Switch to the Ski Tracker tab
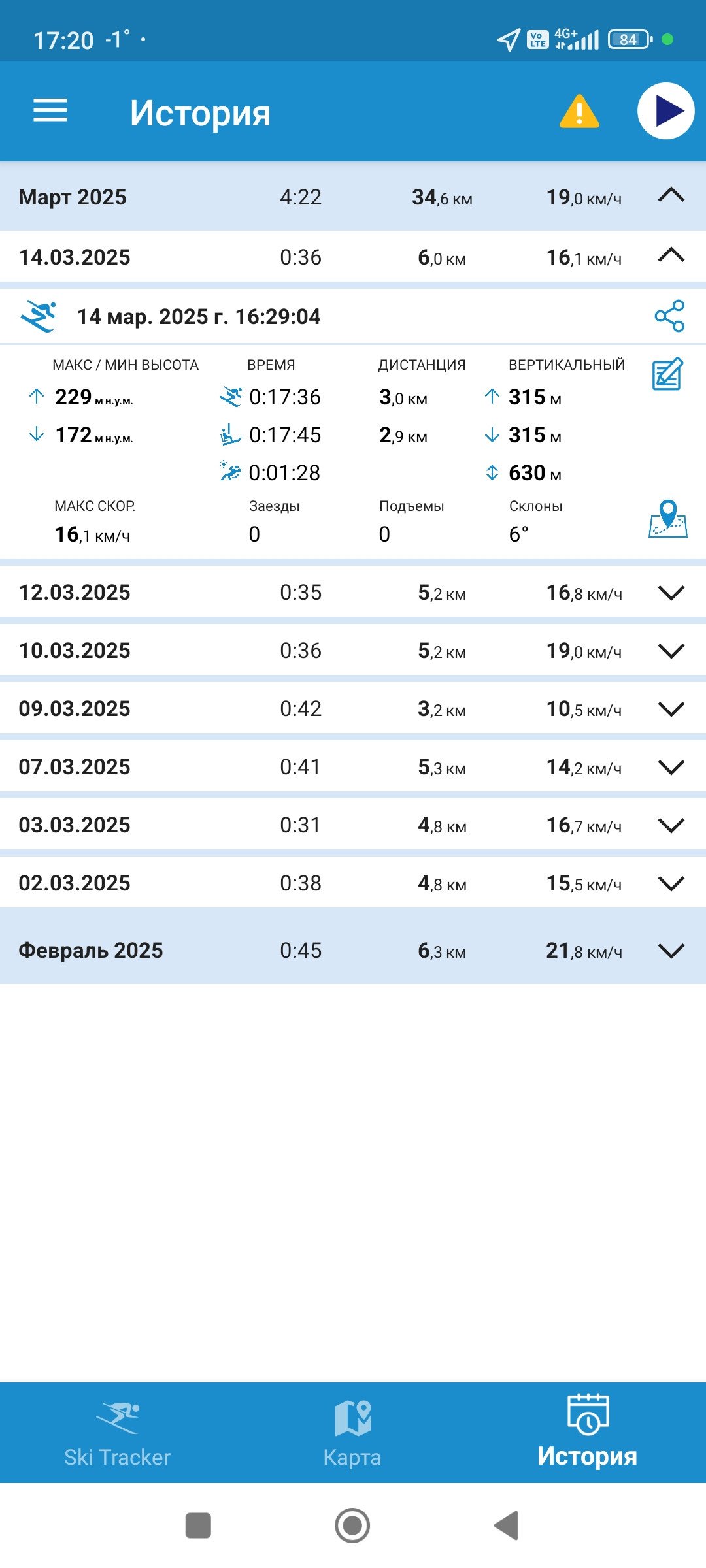The image size is (706, 1568). 118,1433
